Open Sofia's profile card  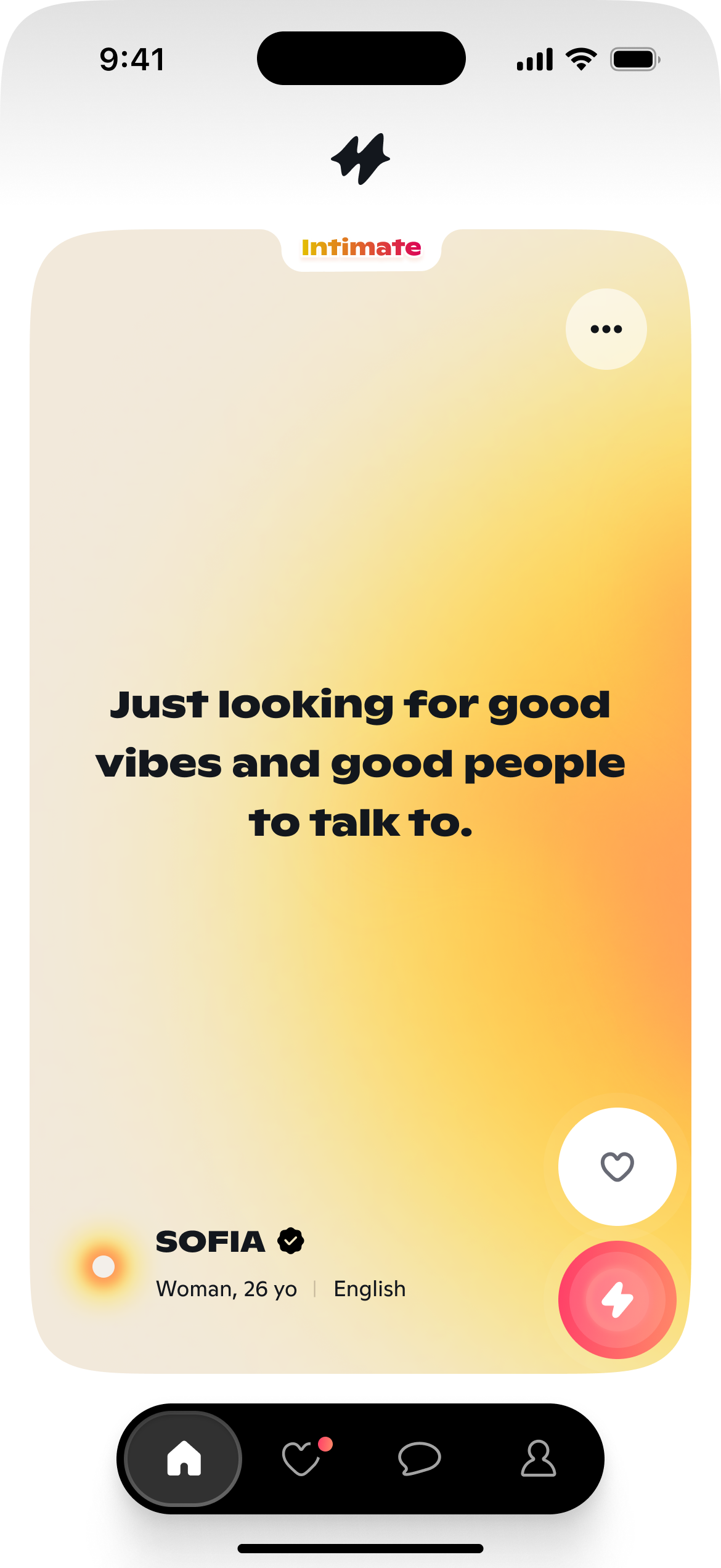click(x=360, y=764)
